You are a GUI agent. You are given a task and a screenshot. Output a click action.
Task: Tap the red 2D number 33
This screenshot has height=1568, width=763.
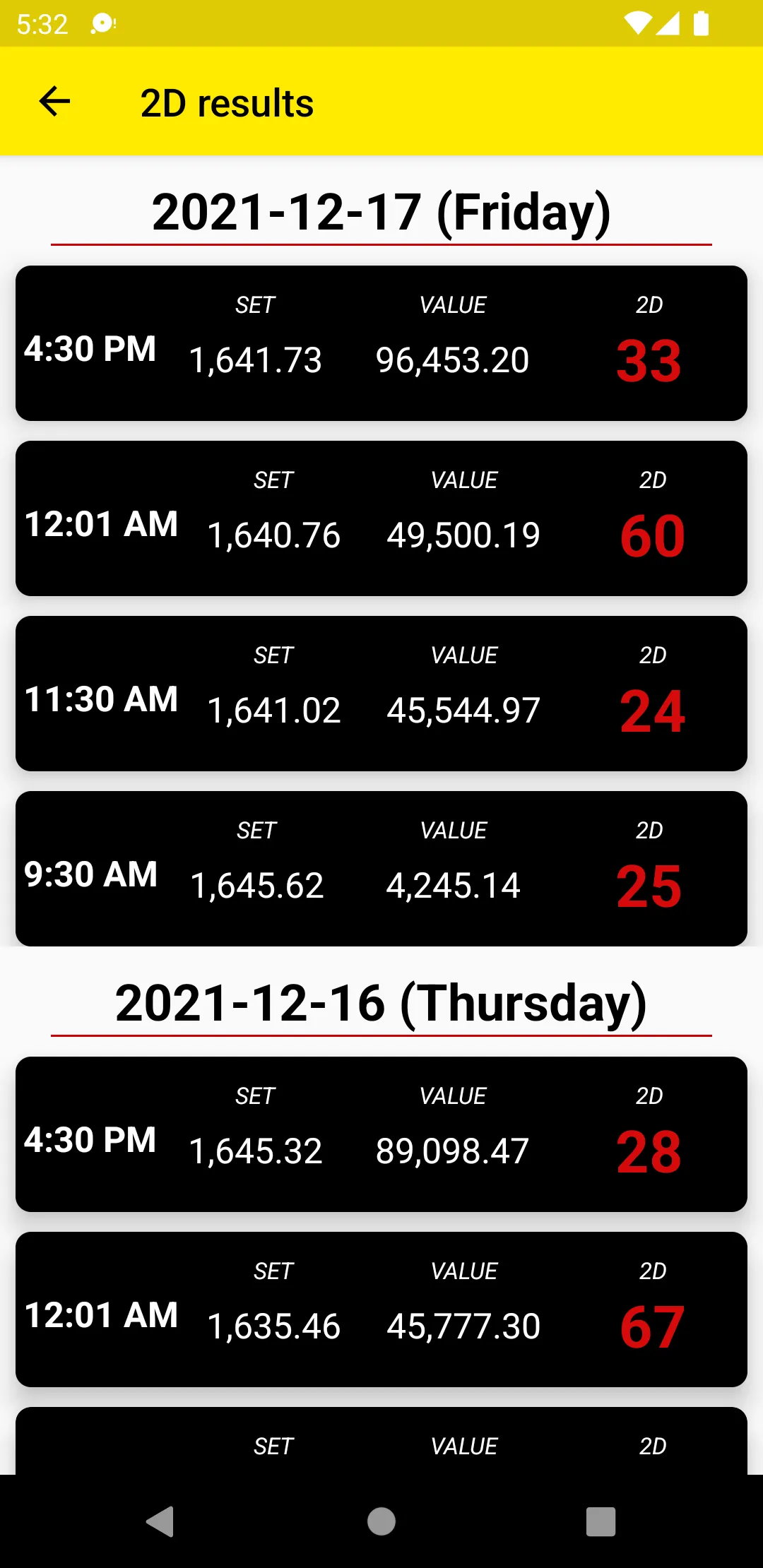(x=649, y=360)
